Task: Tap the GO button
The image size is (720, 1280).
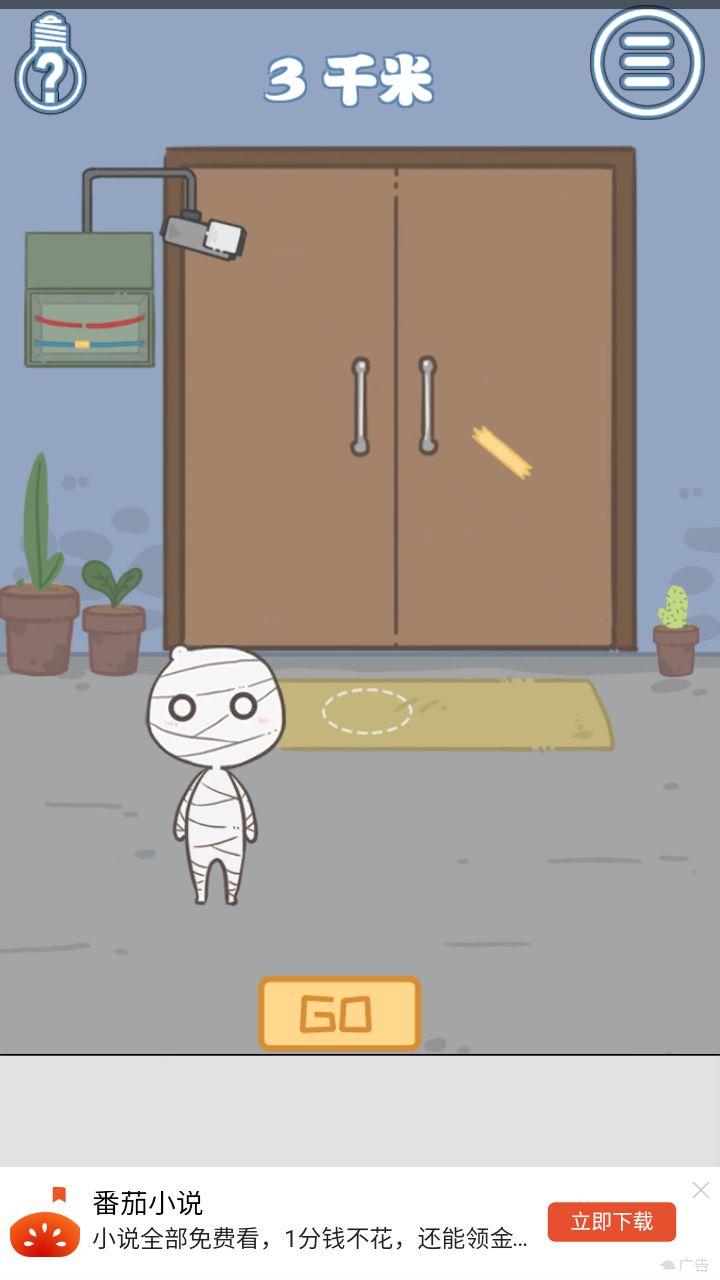Action: pos(339,1014)
